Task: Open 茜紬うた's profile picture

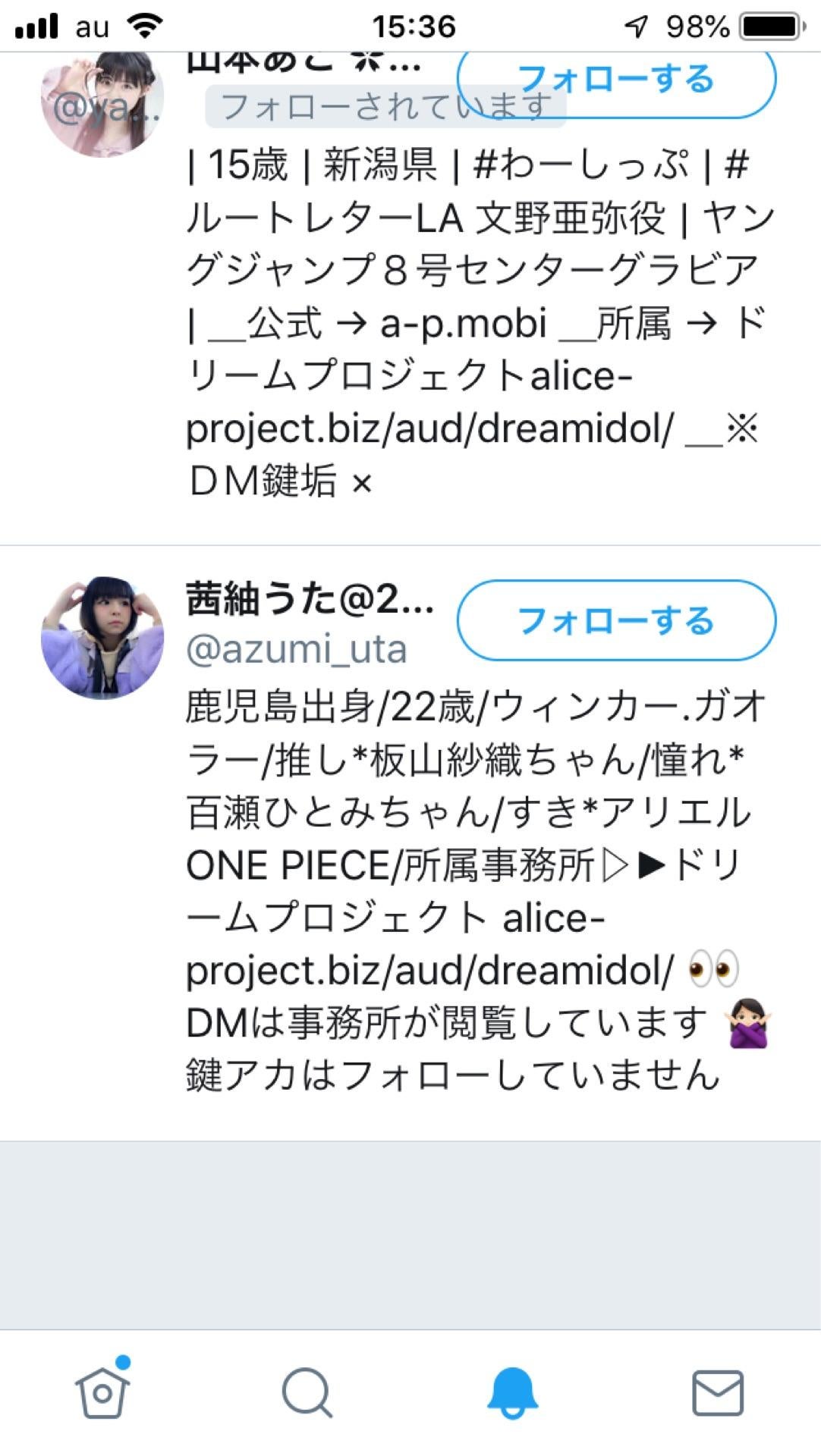Action: click(x=102, y=638)
